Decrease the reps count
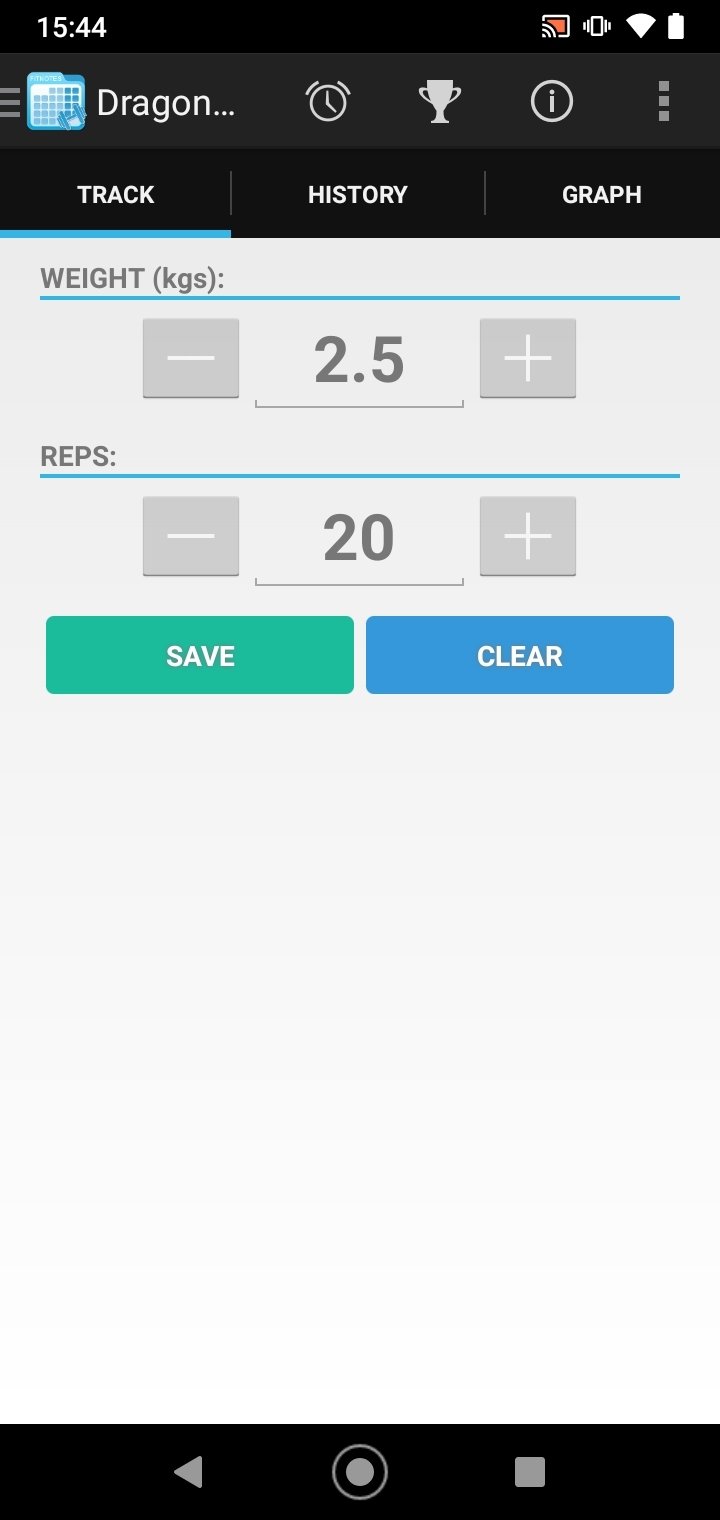720x1520 pixels. (191, 536)
